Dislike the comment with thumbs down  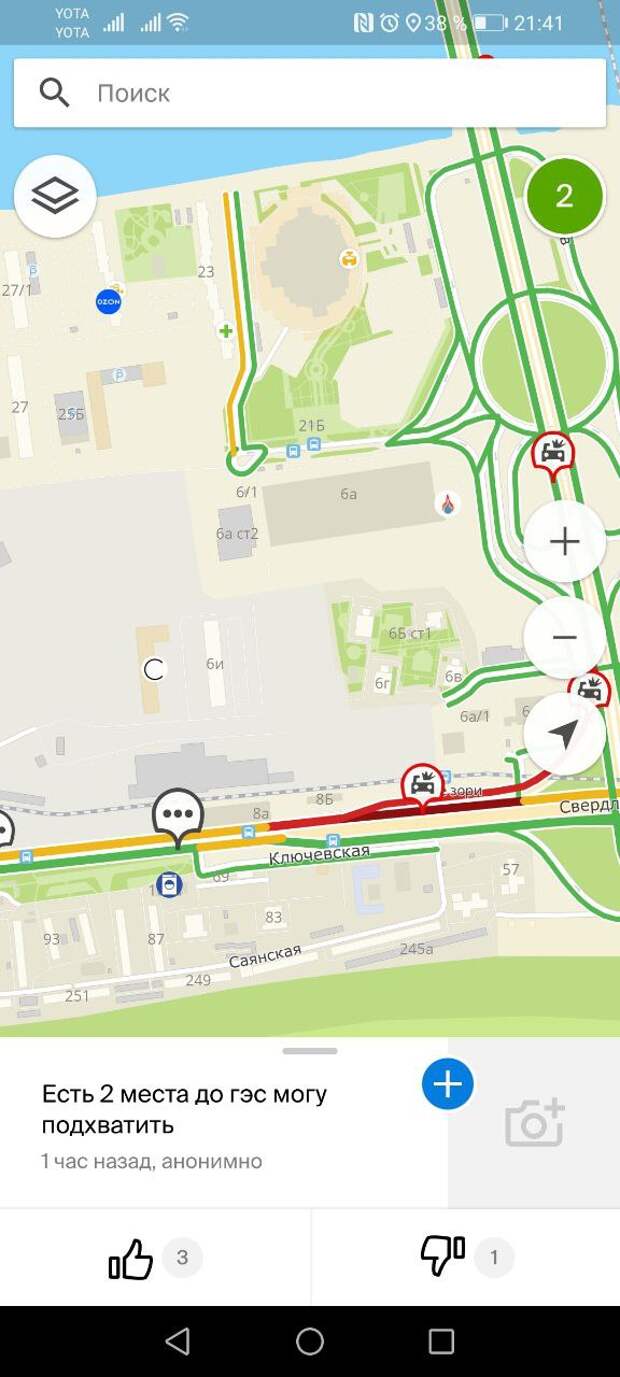tap(442, 1257)
